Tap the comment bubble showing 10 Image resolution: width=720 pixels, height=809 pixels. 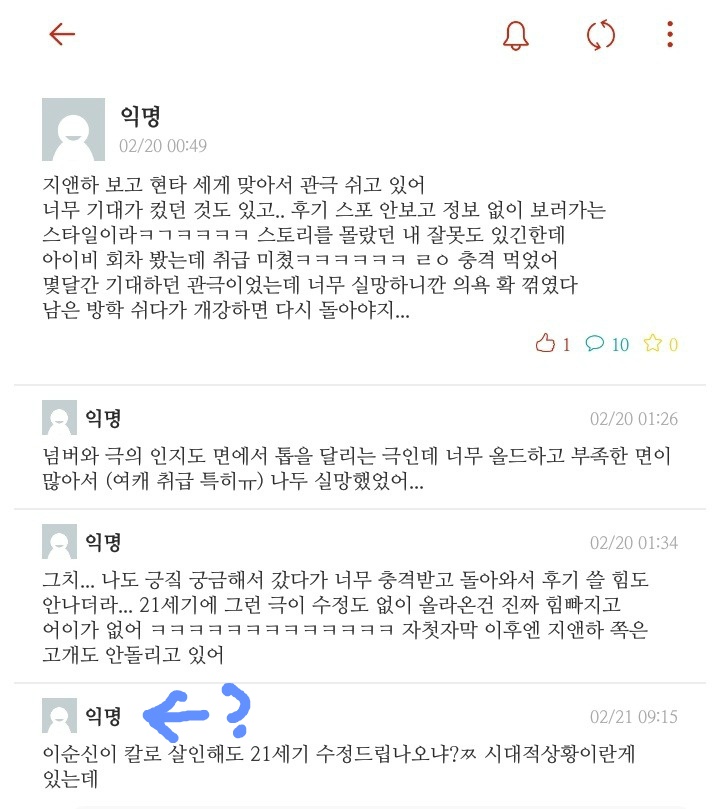595,344
